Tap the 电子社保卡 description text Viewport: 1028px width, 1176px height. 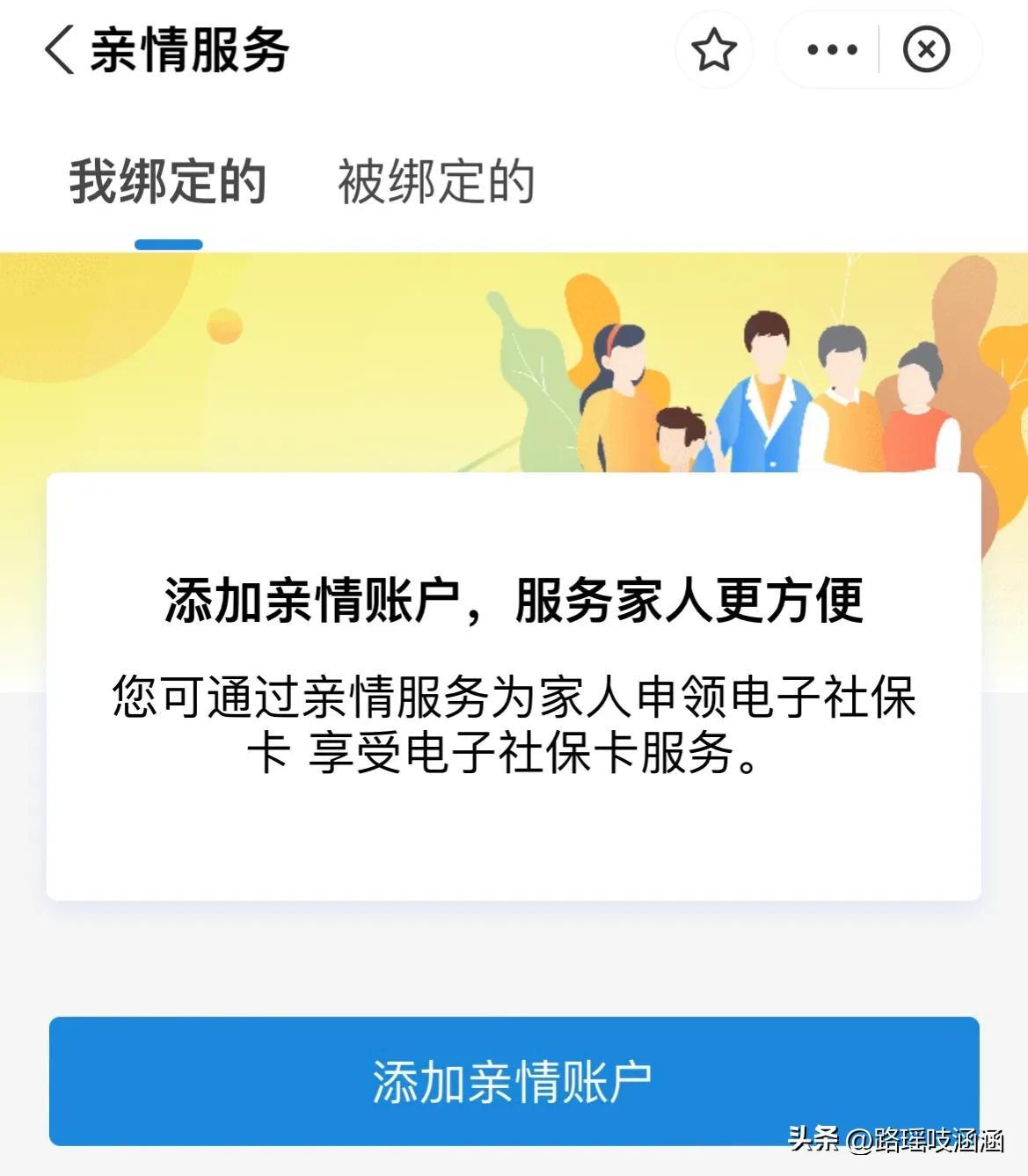click(514, 724)
